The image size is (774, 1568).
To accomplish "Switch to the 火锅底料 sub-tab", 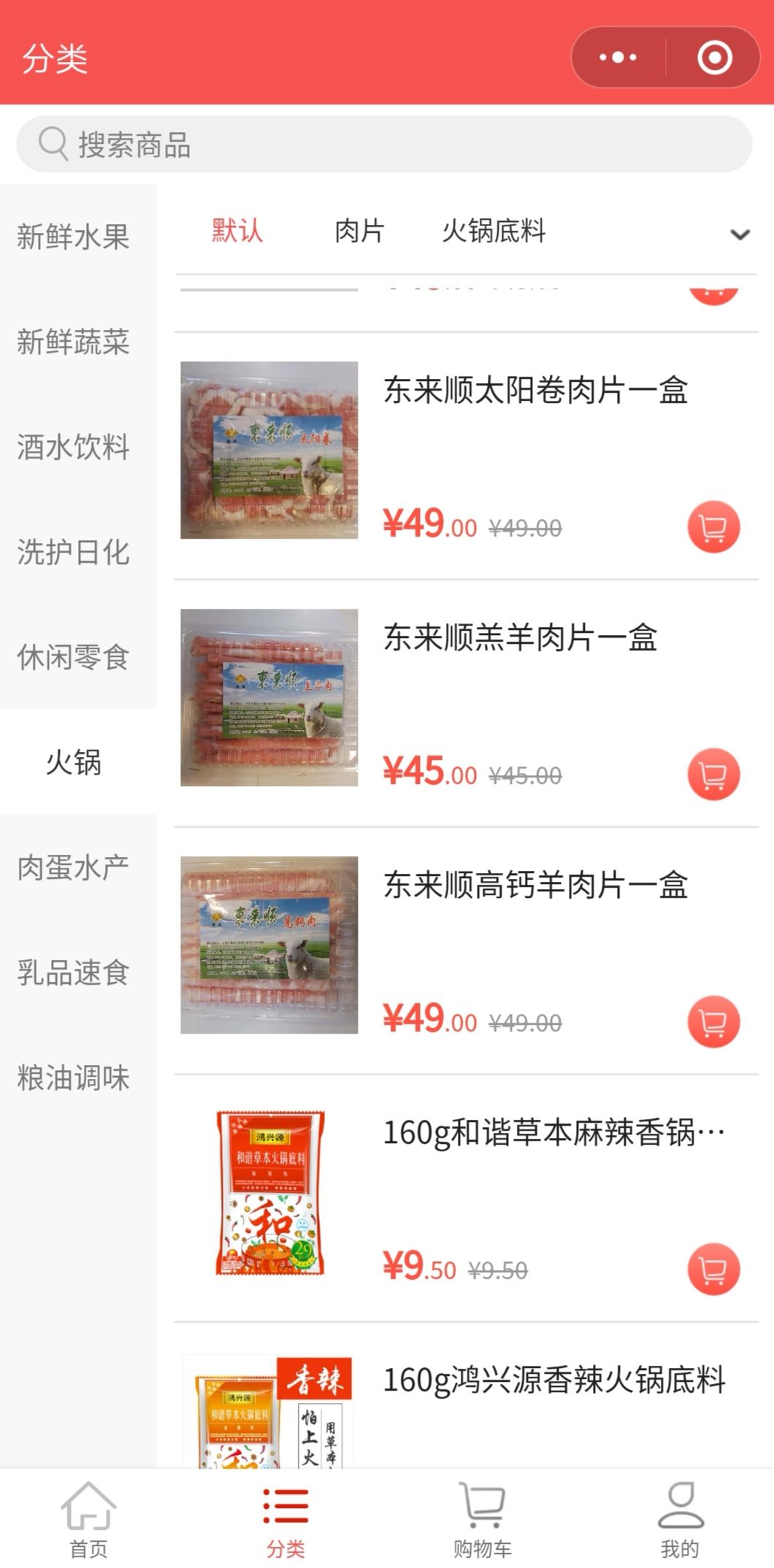I will (494, 231).
